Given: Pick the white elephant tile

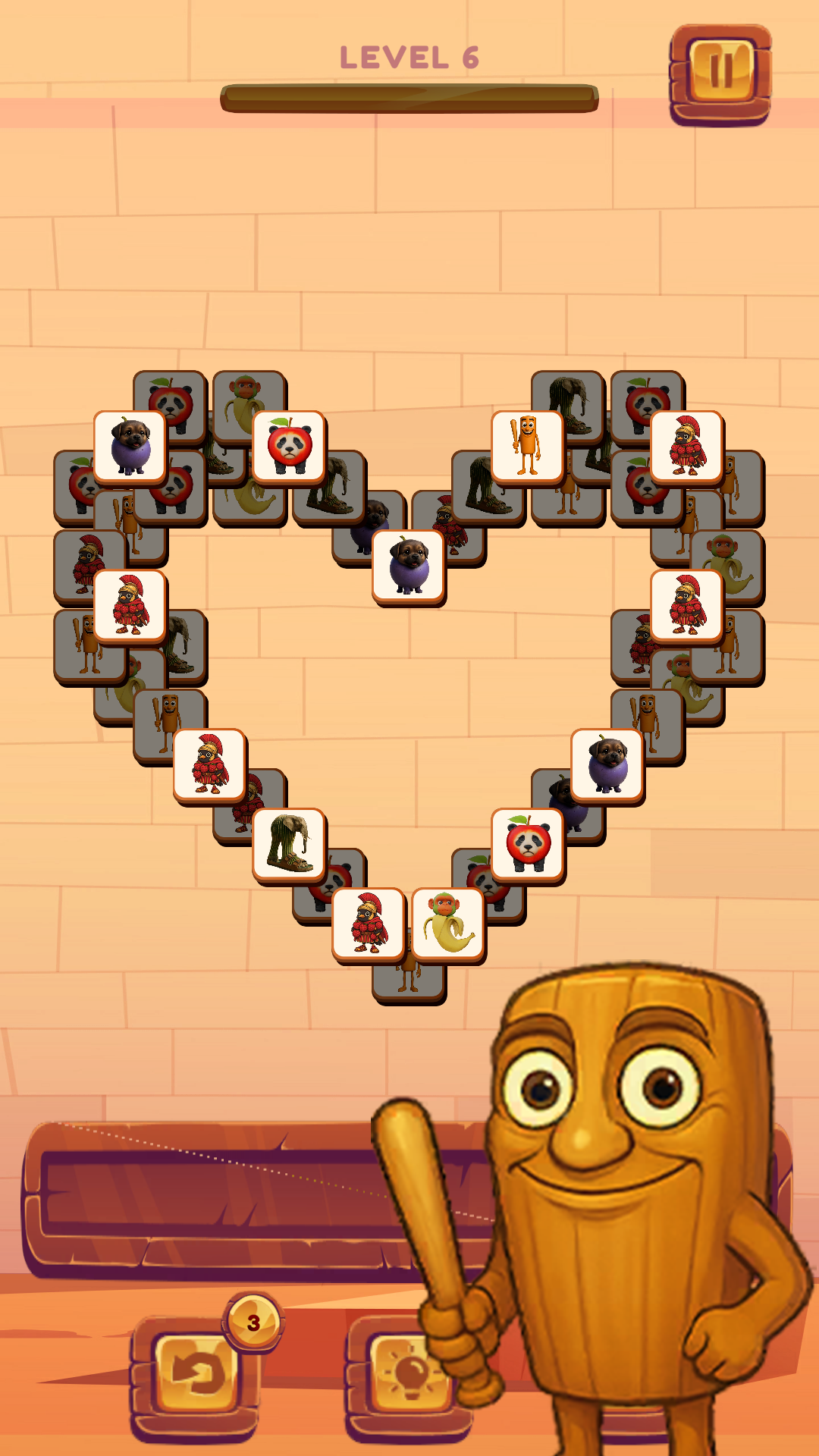Looking at the screenshot, I should (x=289, y=844).
